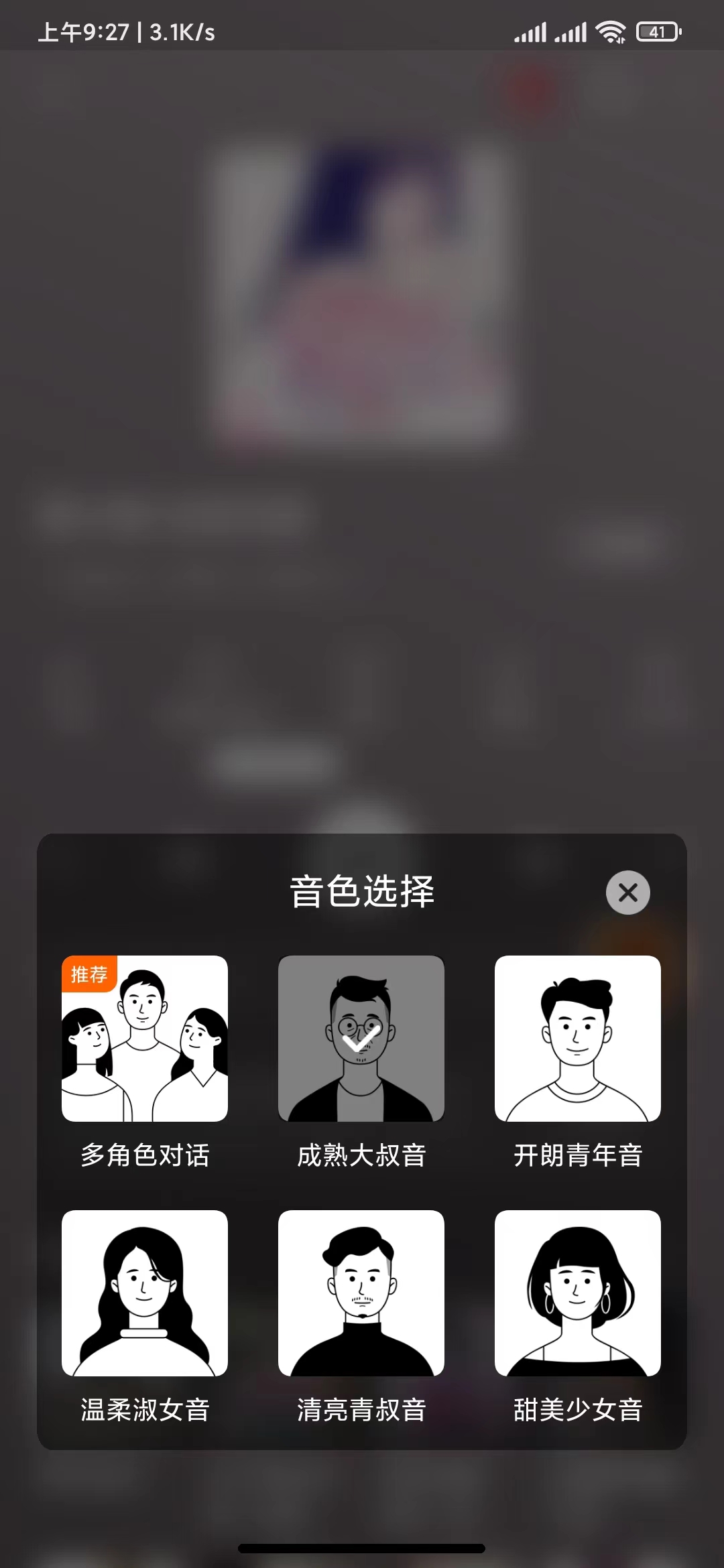The height and width of the screenshot is (1568, 724).
Task: Choose the 开朗青年音 voice avatar icon
Action: click(x=577, y=1039)
